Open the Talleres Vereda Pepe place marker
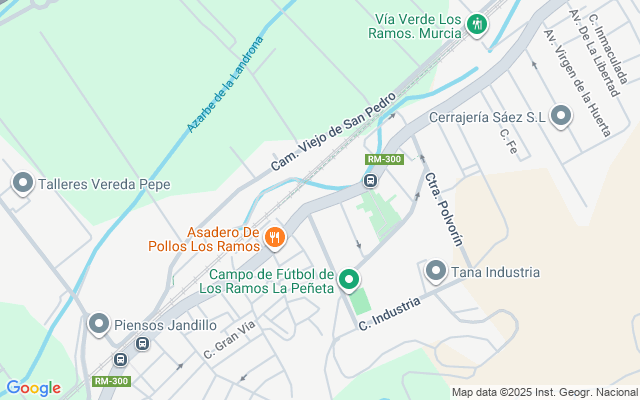The height and width of the screenshot is (400, 640). pos(22,183)
